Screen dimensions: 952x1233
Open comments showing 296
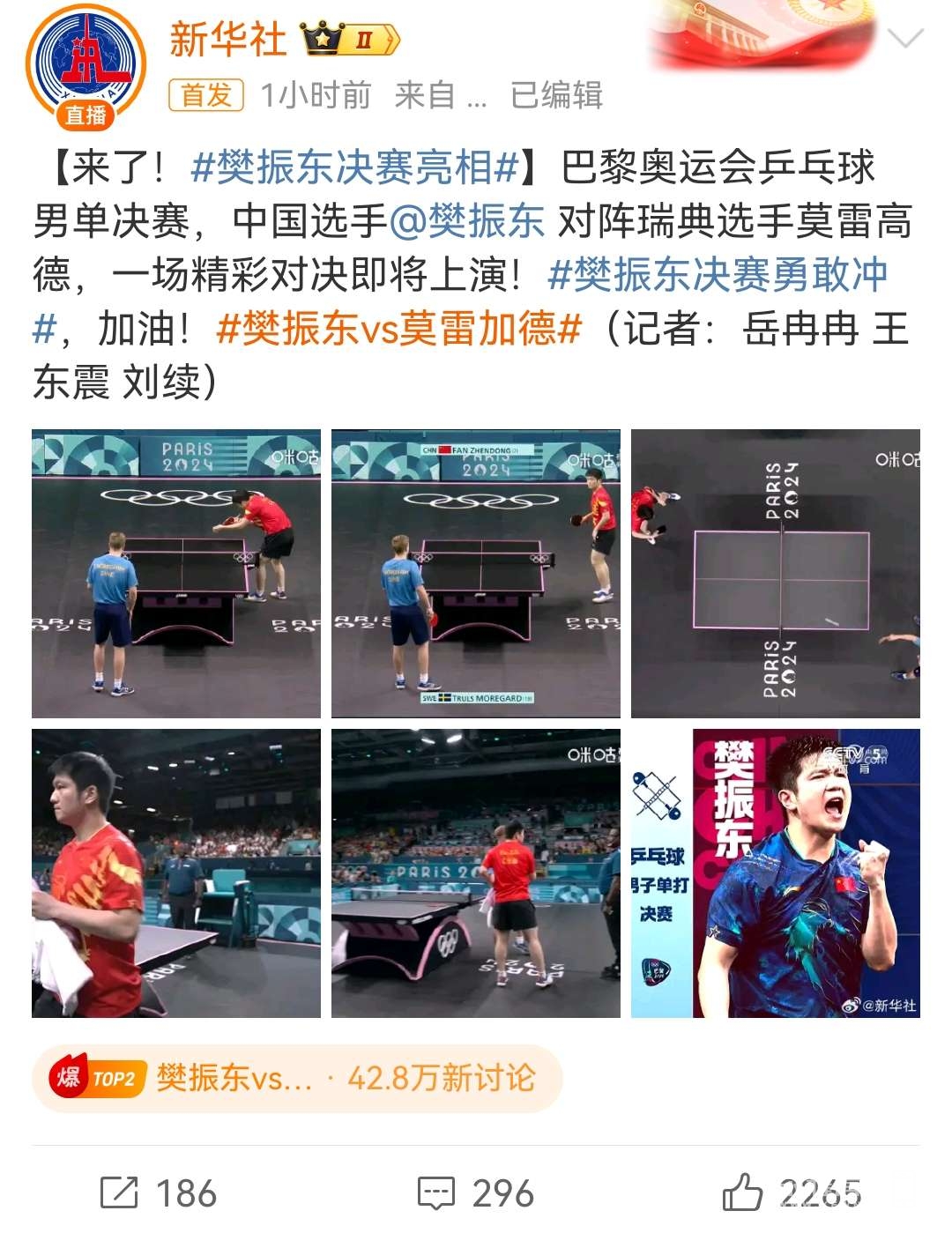coord(476,1193)
